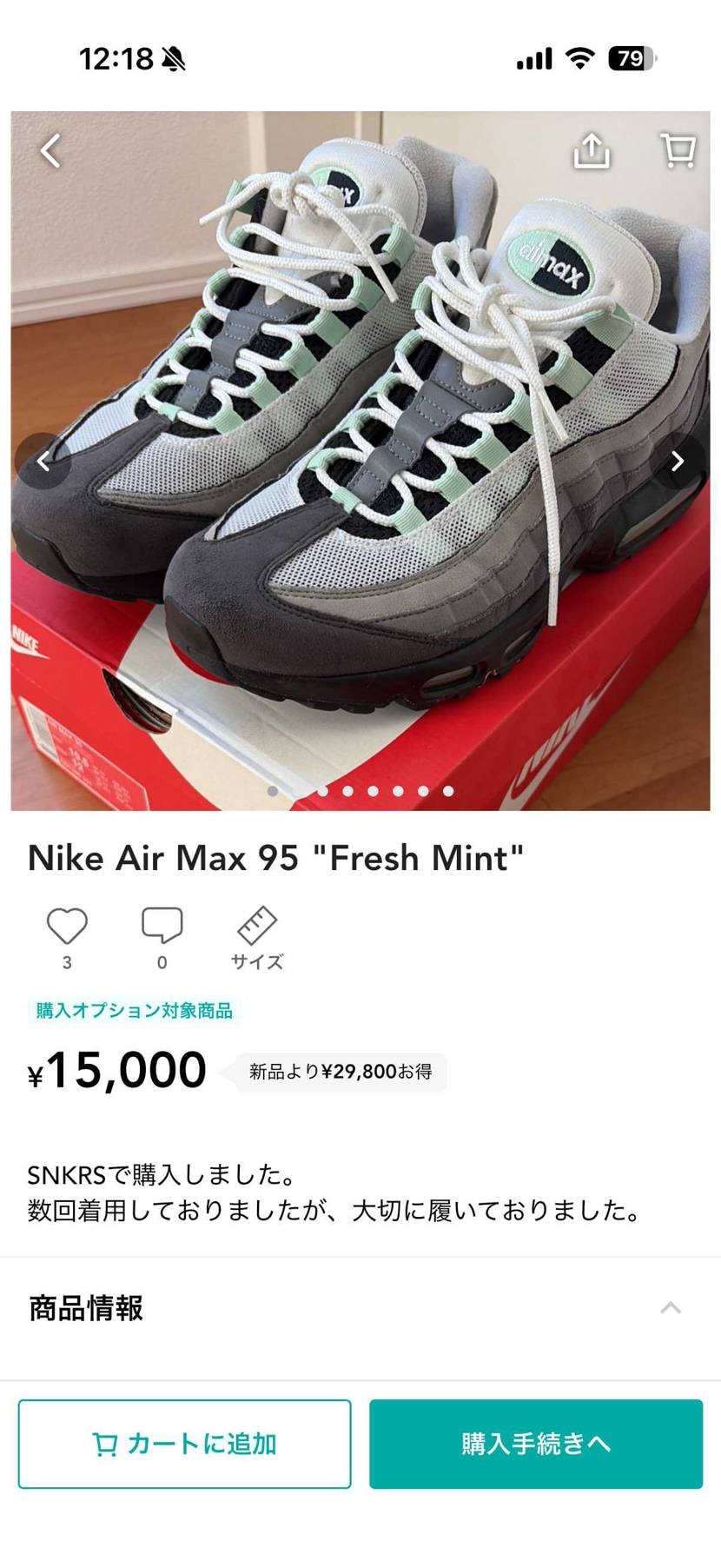Select the last page indicator dot
Image resolution: width=721 pixels, height=1568 pixels.
click(x=447, y=791)
